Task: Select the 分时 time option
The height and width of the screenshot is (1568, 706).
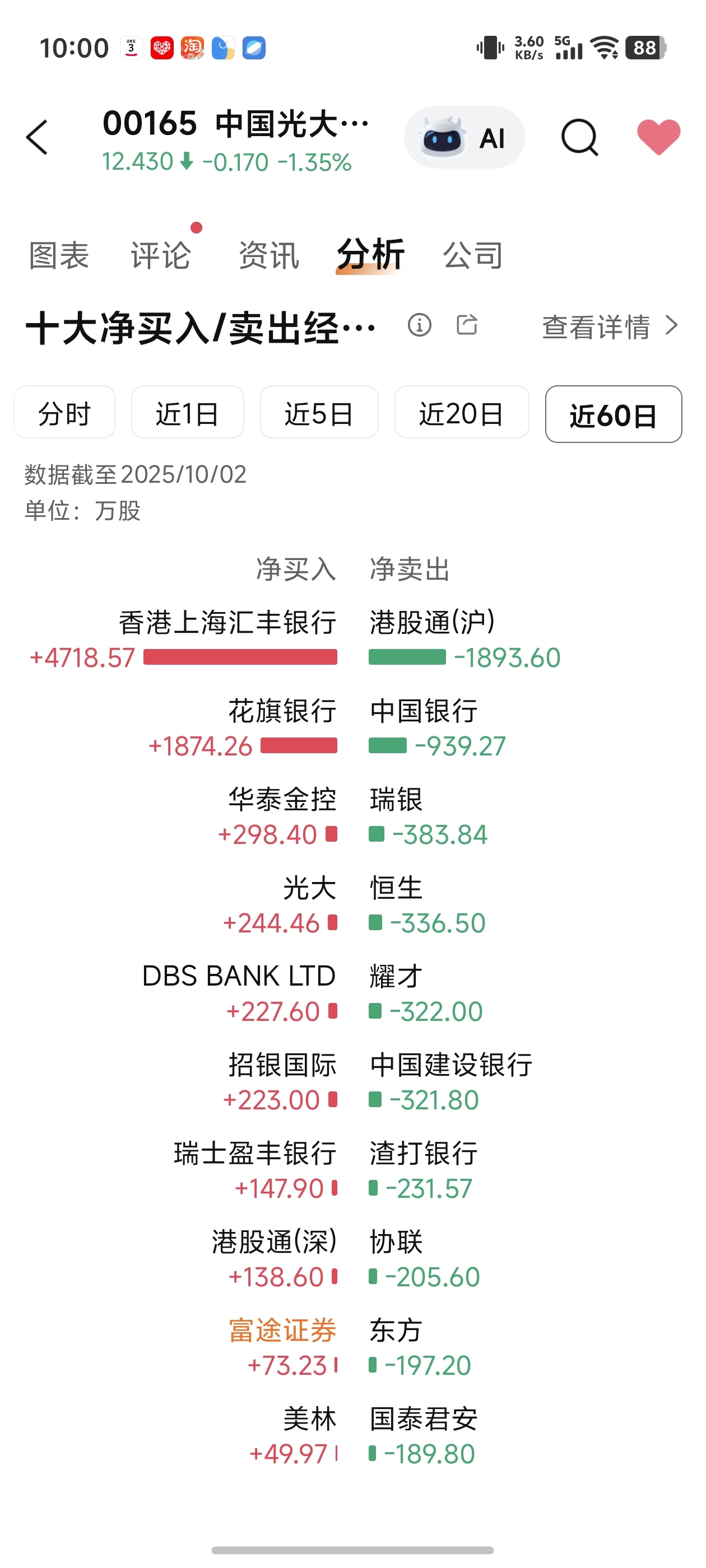Action: (64, 413)
